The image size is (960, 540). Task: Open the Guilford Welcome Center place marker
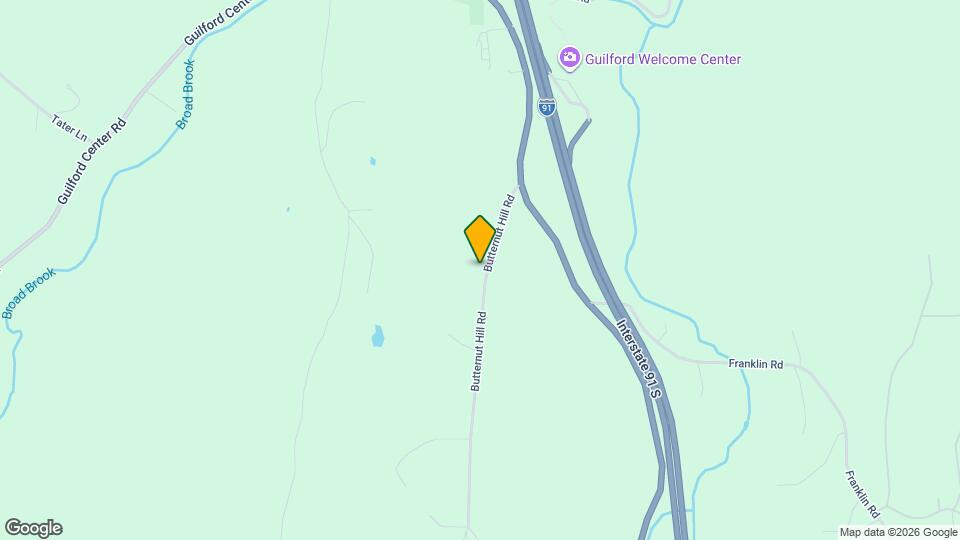coord(570,58)
